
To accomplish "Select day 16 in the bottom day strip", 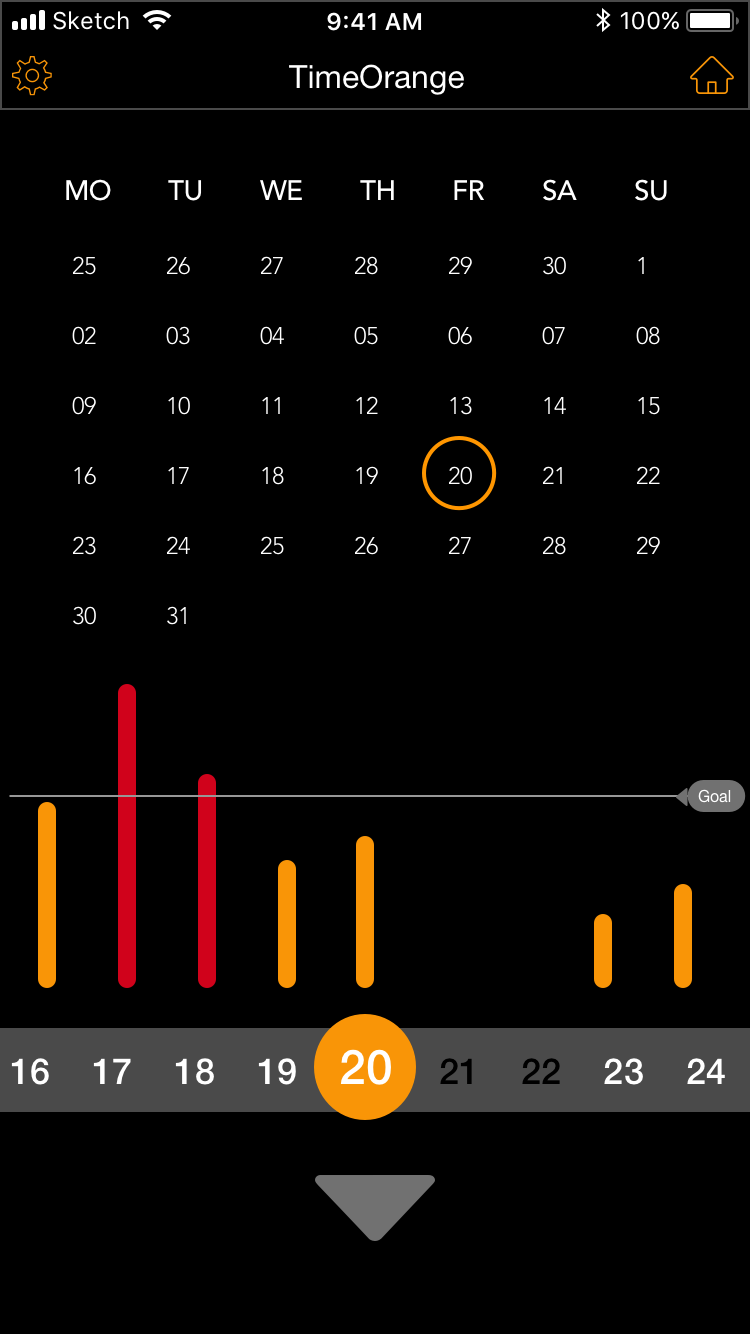I will (30, 1071).
